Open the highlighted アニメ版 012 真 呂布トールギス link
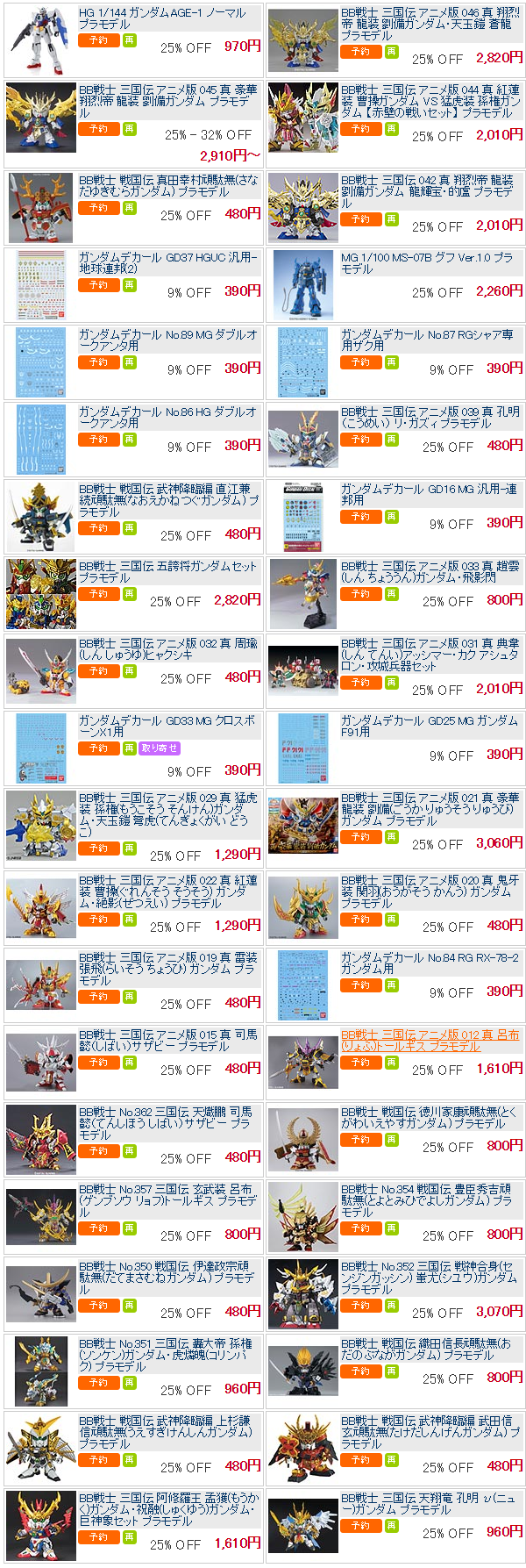This screenshot has height=1568, width=526. point(429,1041)
